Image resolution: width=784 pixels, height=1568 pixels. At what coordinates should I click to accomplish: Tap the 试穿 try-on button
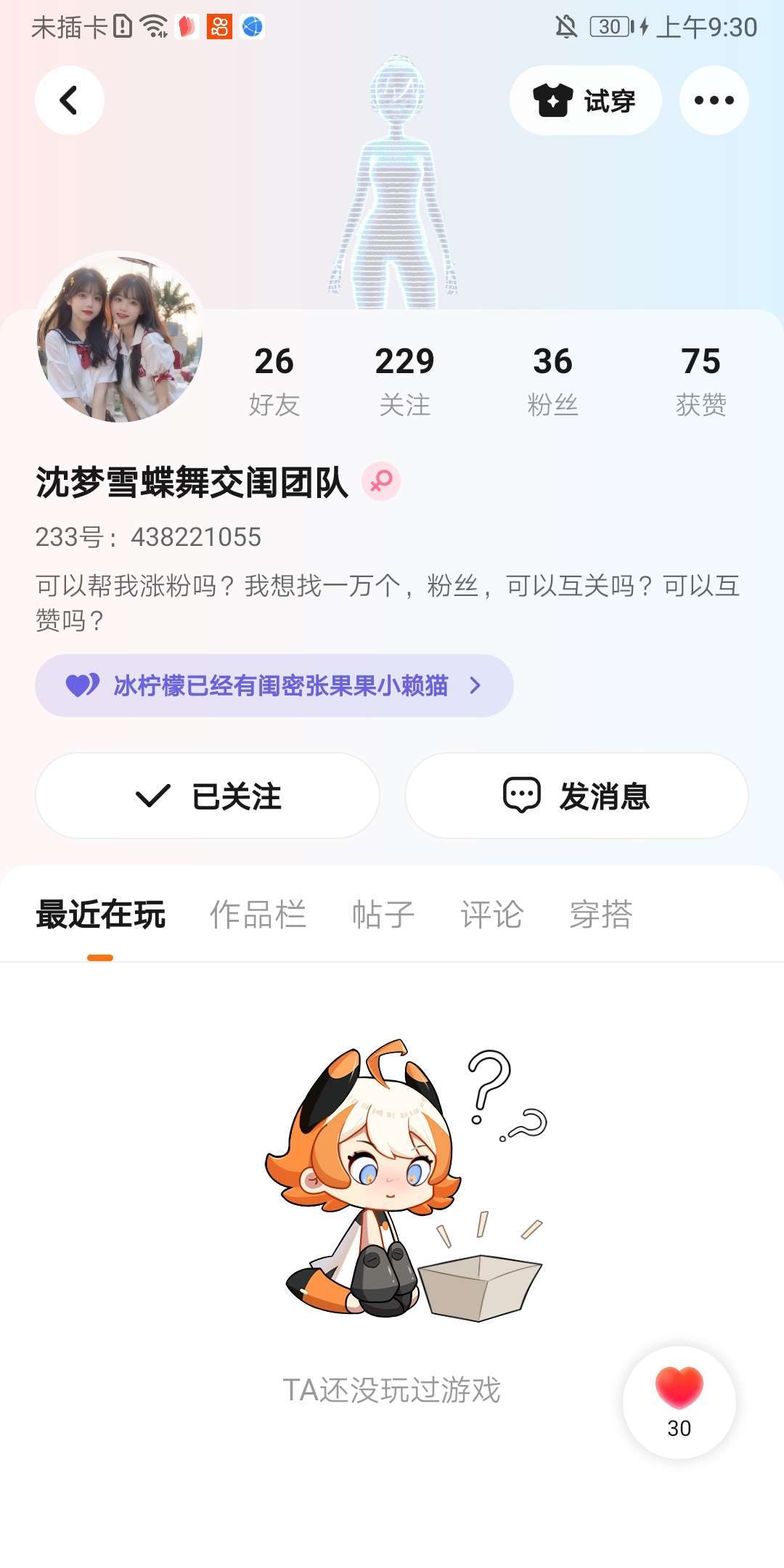click(x=585, y=100)
